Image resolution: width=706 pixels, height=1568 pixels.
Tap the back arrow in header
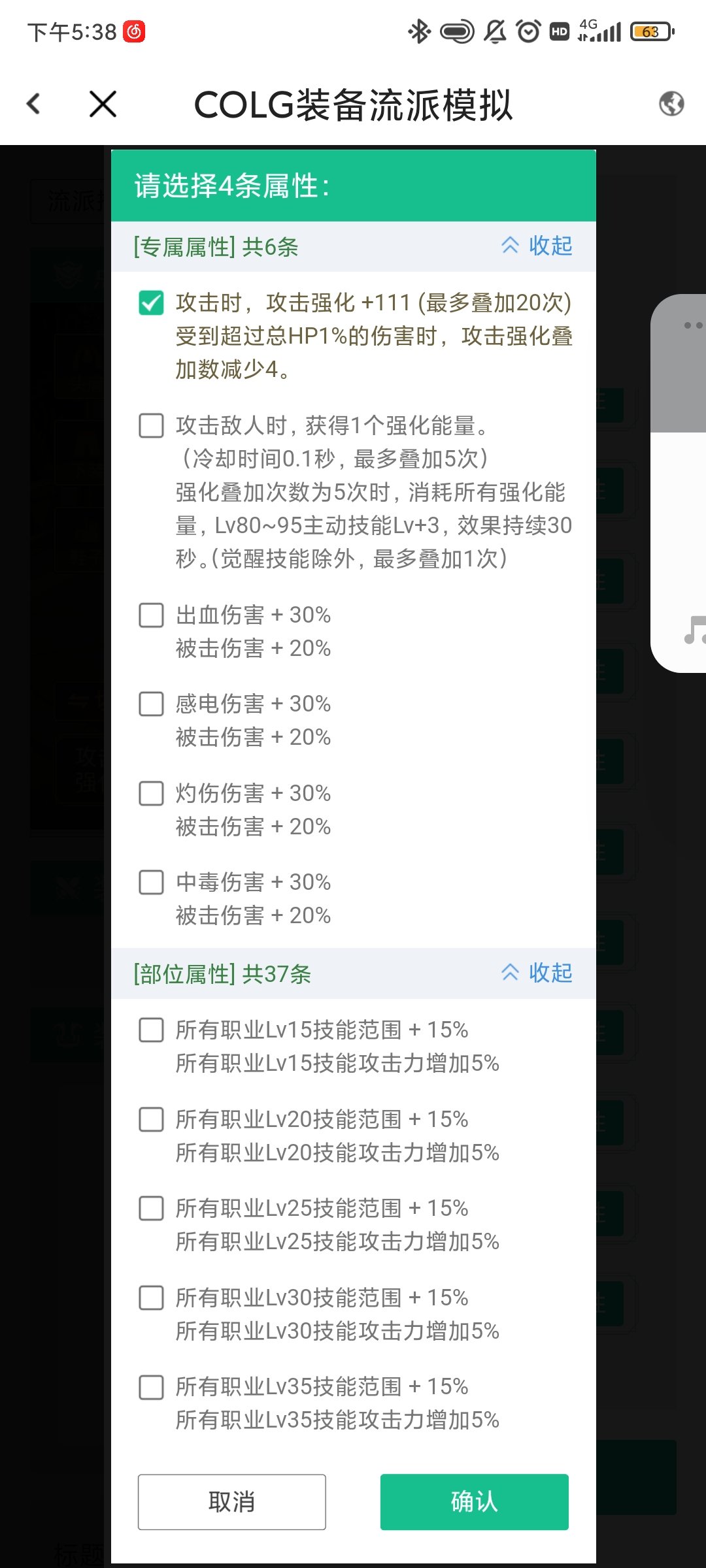click(x=34, y=104)
